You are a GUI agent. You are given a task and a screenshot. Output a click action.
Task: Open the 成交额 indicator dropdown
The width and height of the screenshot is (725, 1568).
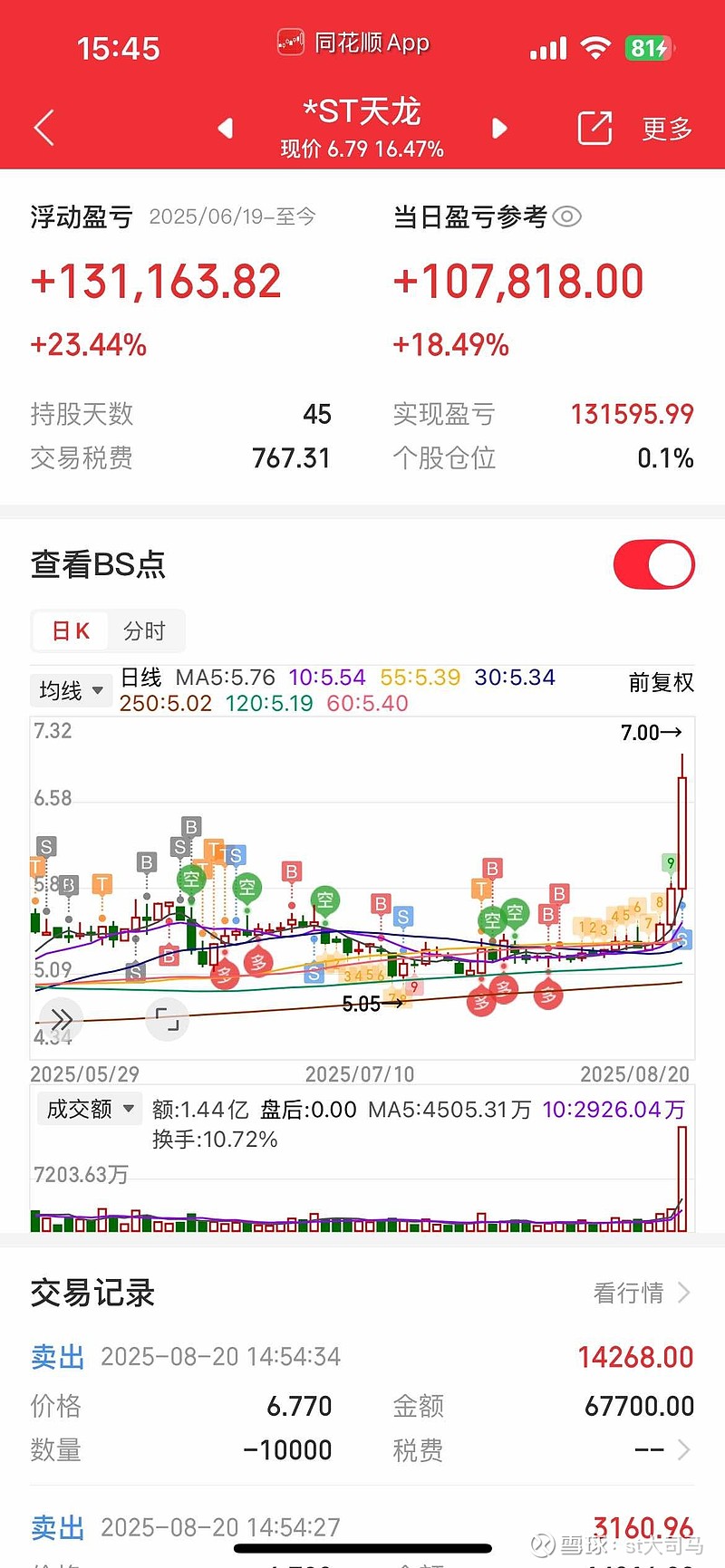(x=90, y=1109)
